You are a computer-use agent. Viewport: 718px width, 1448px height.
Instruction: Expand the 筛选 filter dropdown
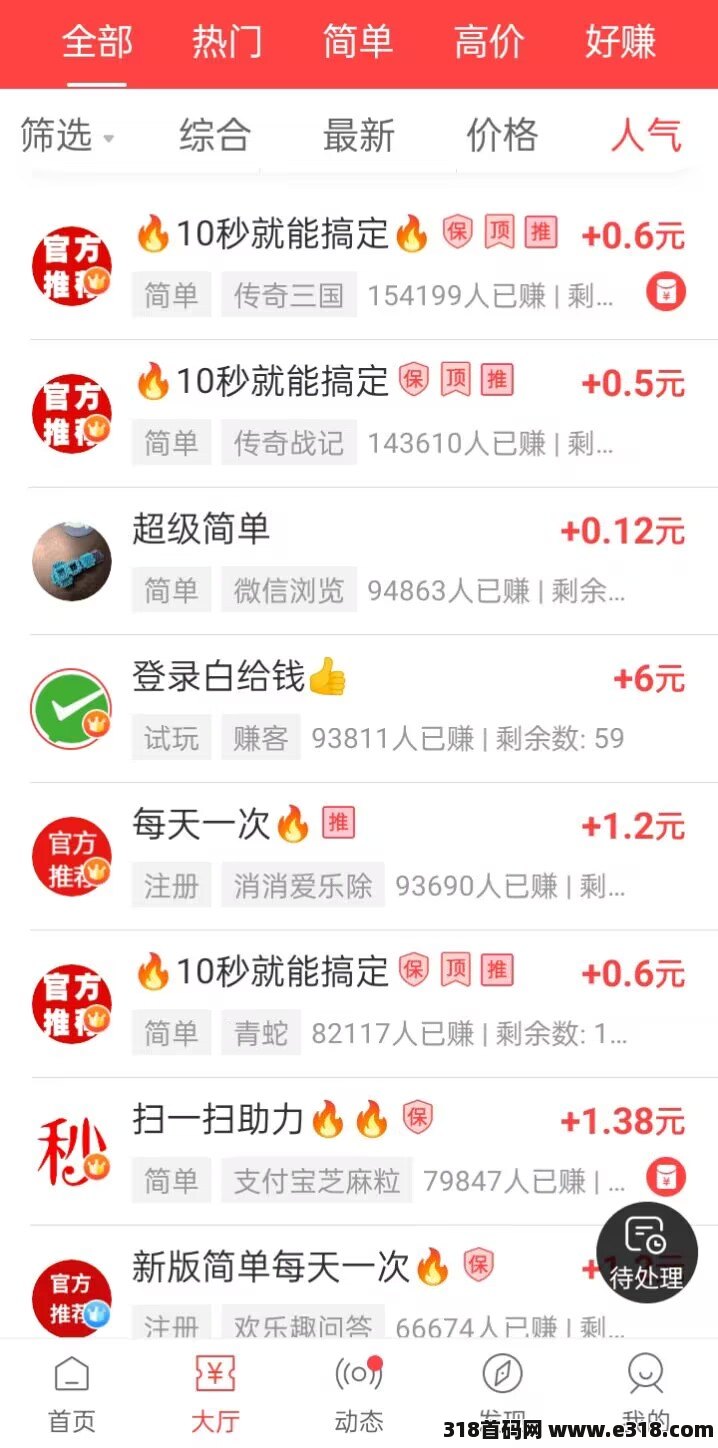coord(66,136)
